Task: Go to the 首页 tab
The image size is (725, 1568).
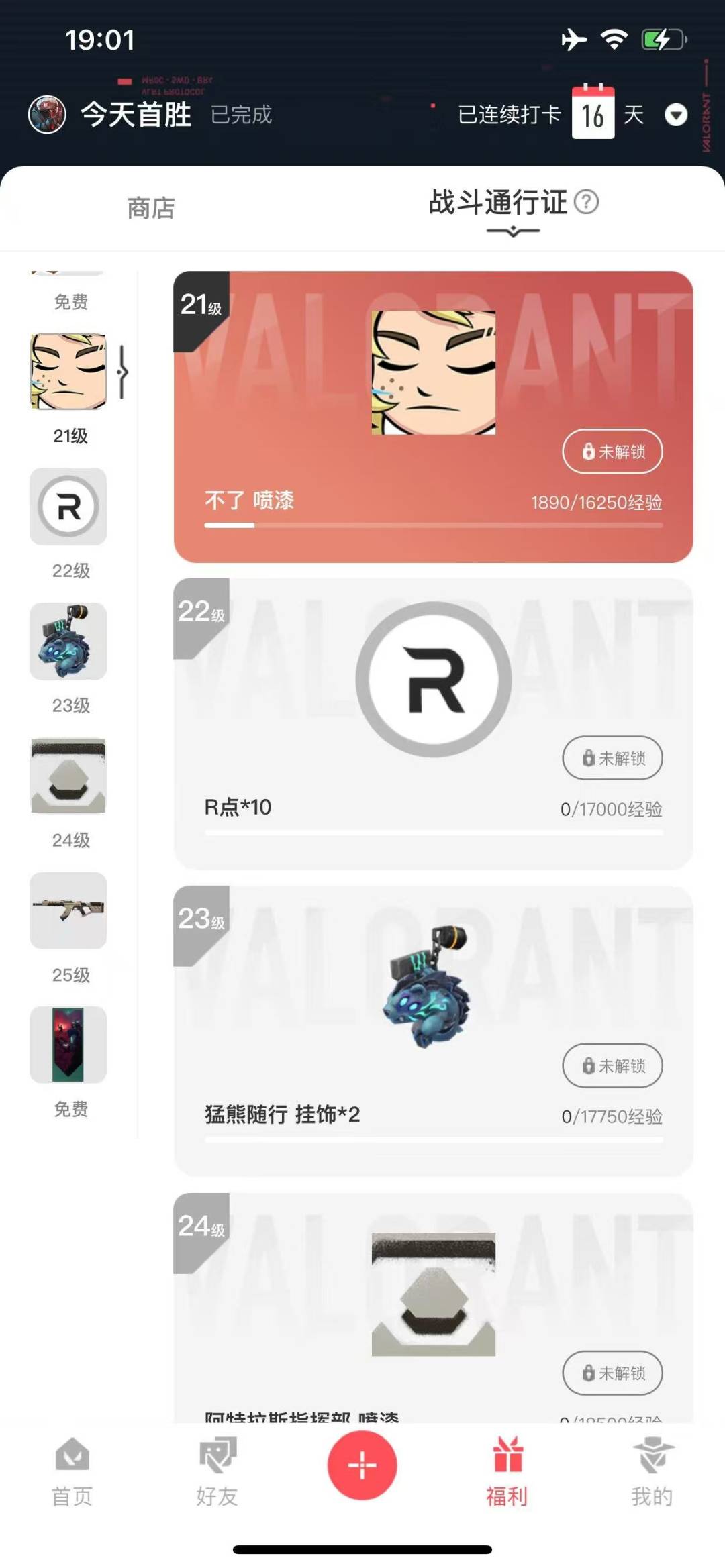Action: coord(72,1471)
